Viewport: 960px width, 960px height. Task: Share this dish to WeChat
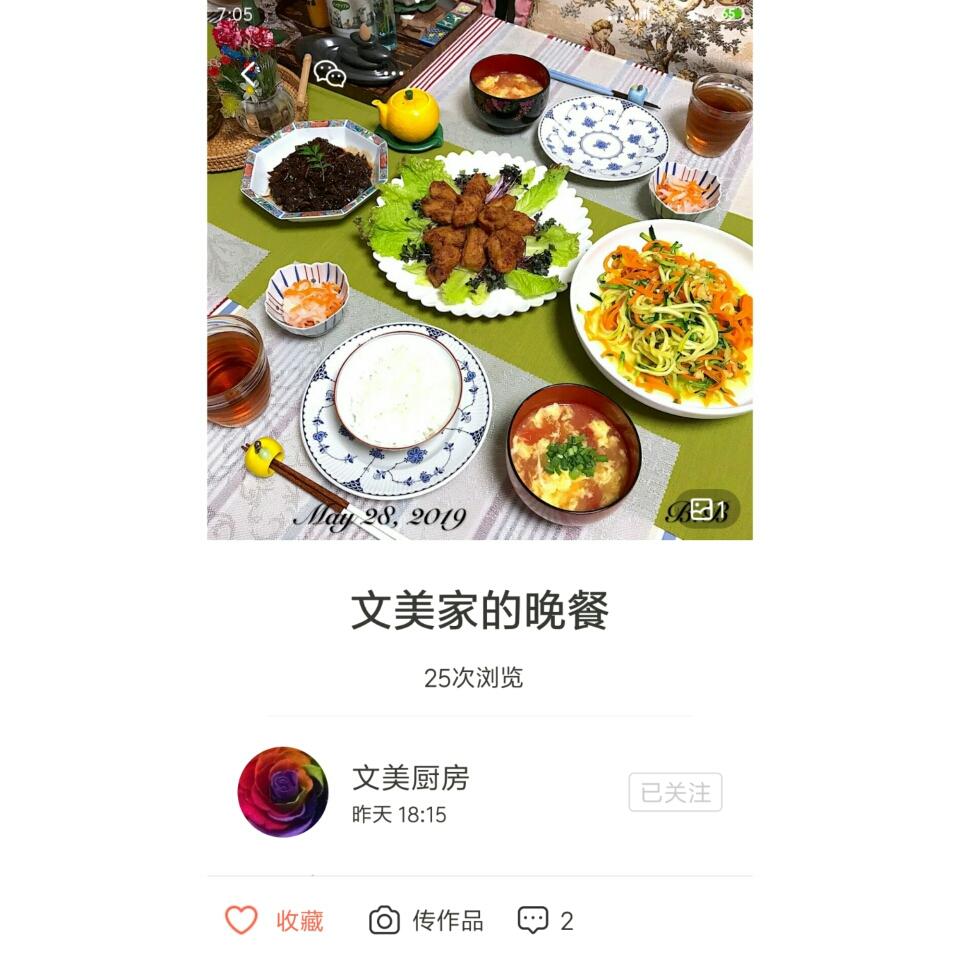coord(329,73)
